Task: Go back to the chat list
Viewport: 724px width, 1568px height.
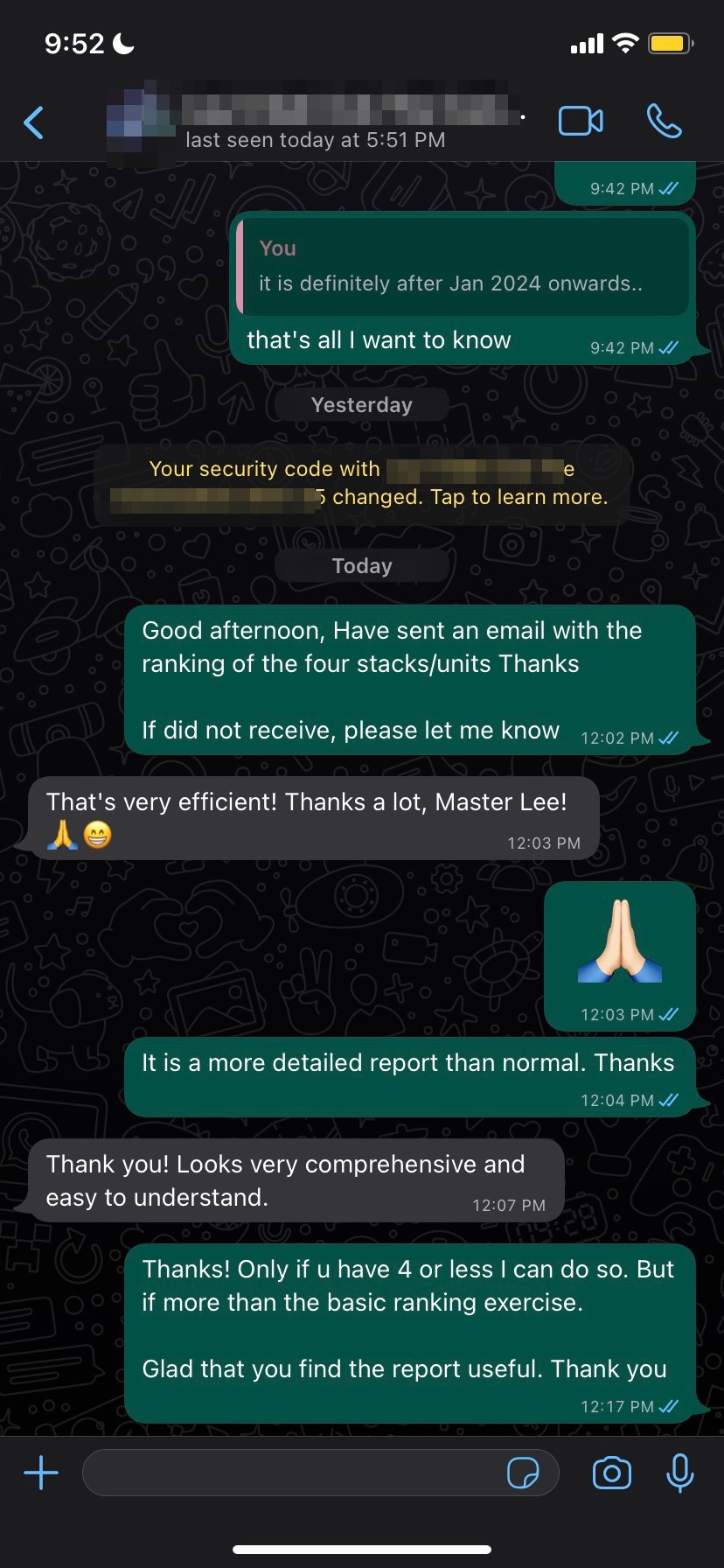Action: click(33, 122)
